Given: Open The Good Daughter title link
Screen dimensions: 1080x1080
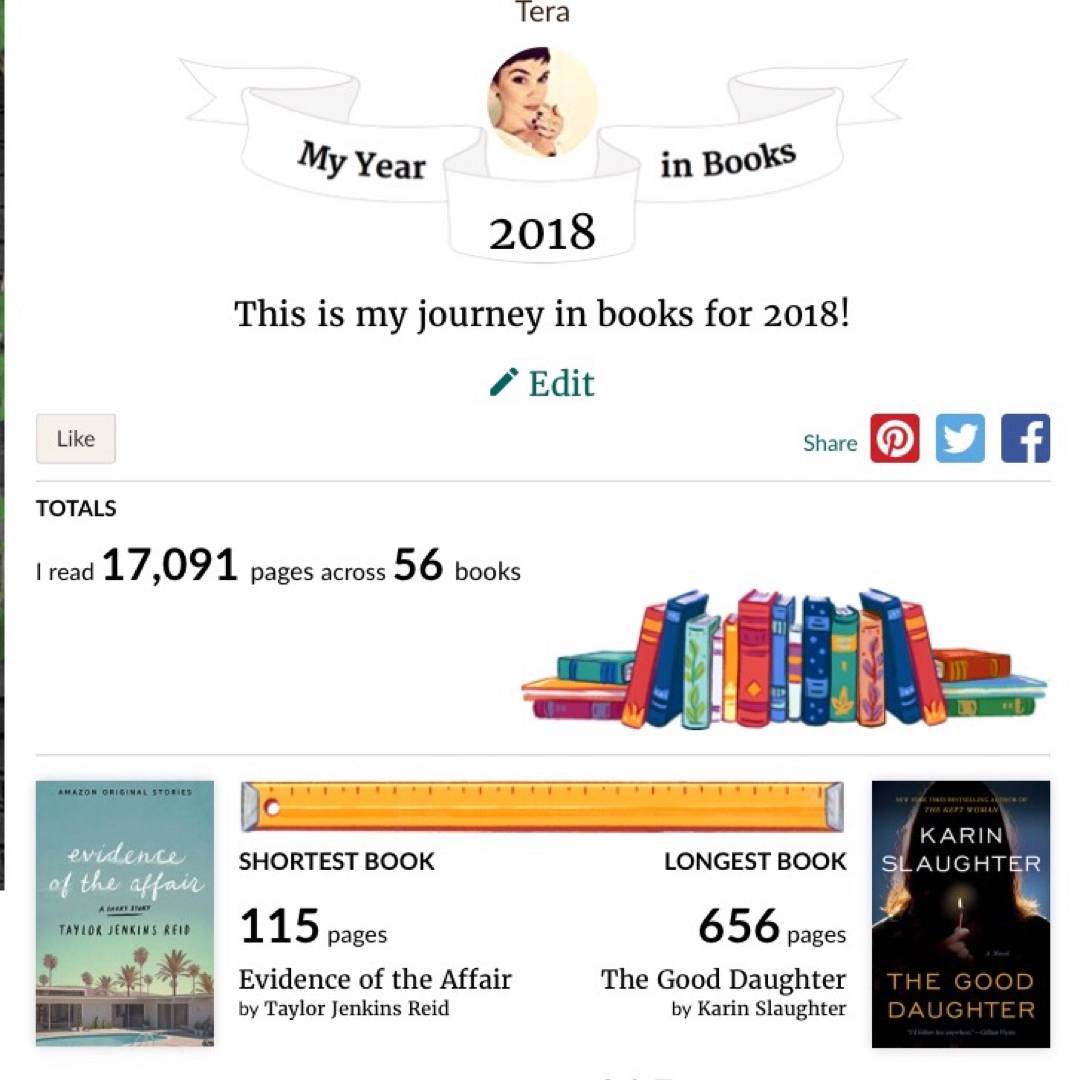Looking at the screenshot, I should point(723,979).
